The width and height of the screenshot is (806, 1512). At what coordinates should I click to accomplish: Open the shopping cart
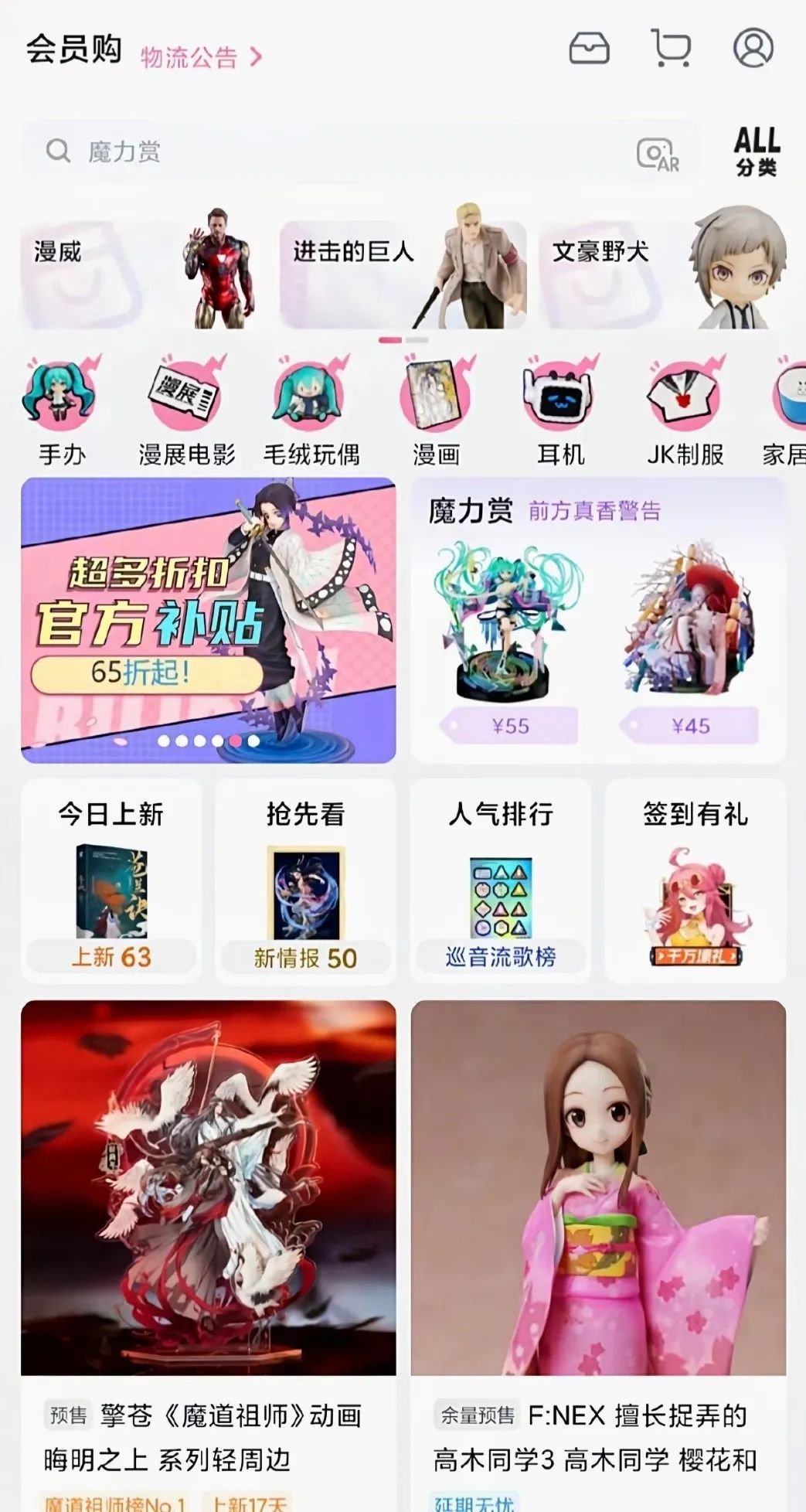671,48
